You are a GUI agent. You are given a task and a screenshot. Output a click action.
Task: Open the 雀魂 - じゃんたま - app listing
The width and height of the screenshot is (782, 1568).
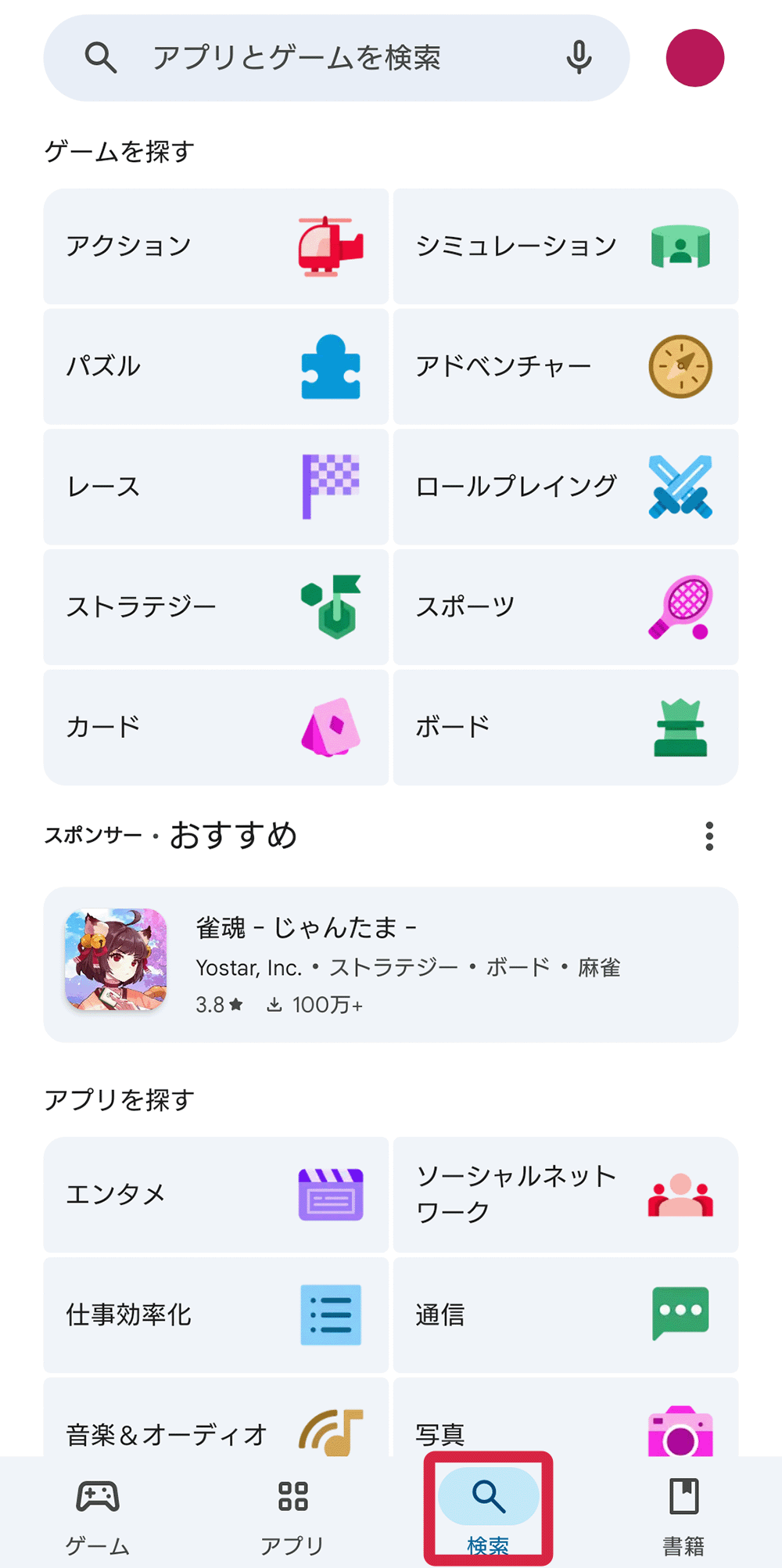pyautogui.click(x=391, y=964)
